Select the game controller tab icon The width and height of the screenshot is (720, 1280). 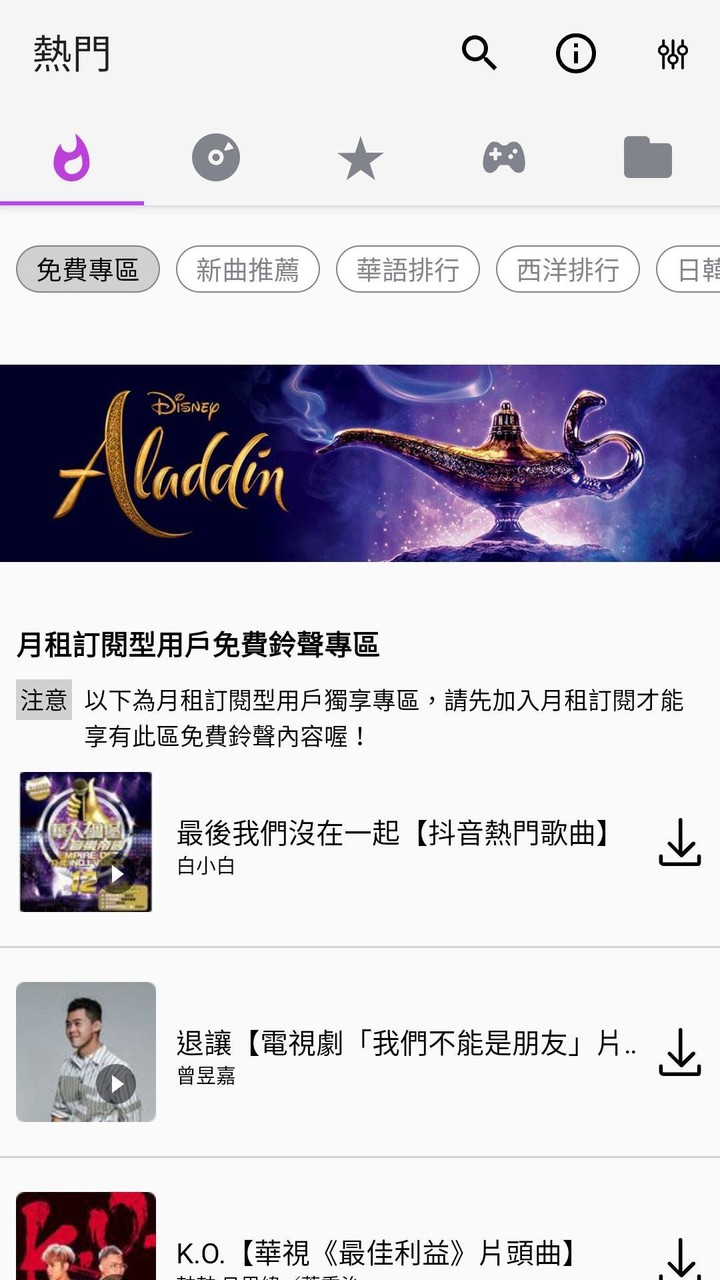point(503,157)
